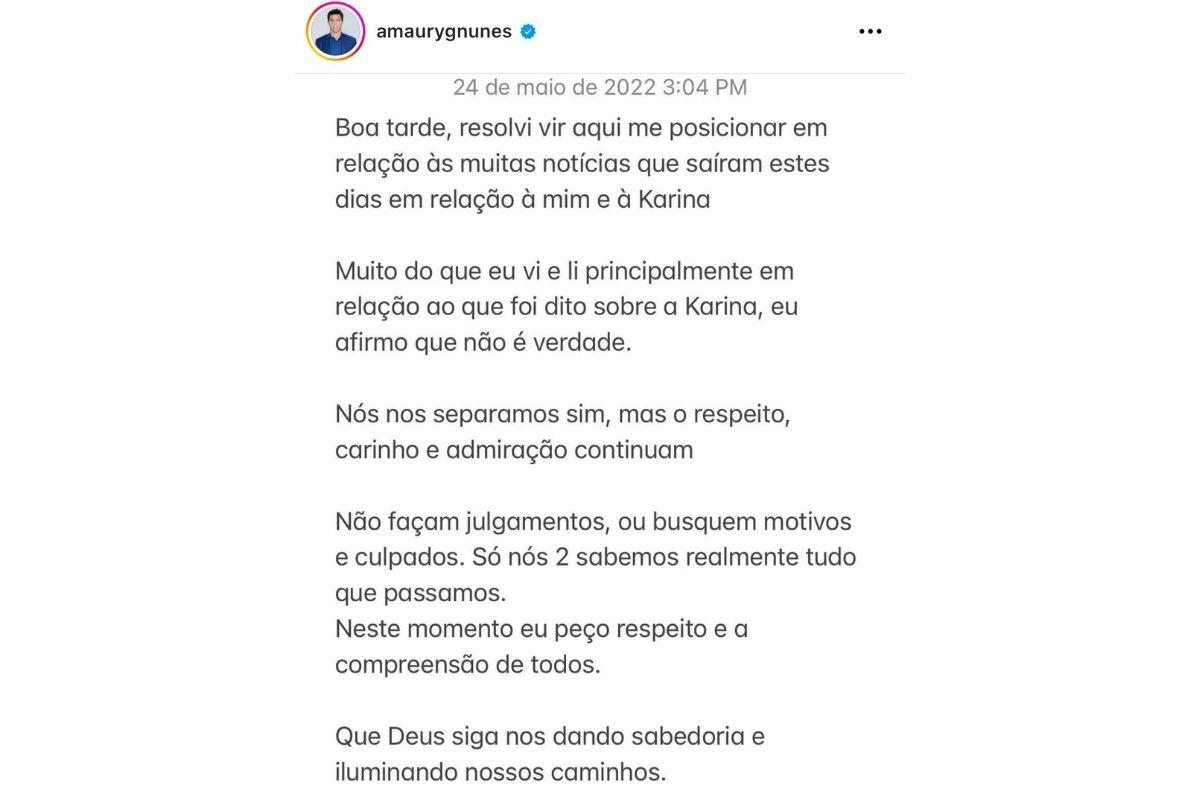Open the post's three-dot options menu
Screen dimensions: 1200x800
pos(870,32)
